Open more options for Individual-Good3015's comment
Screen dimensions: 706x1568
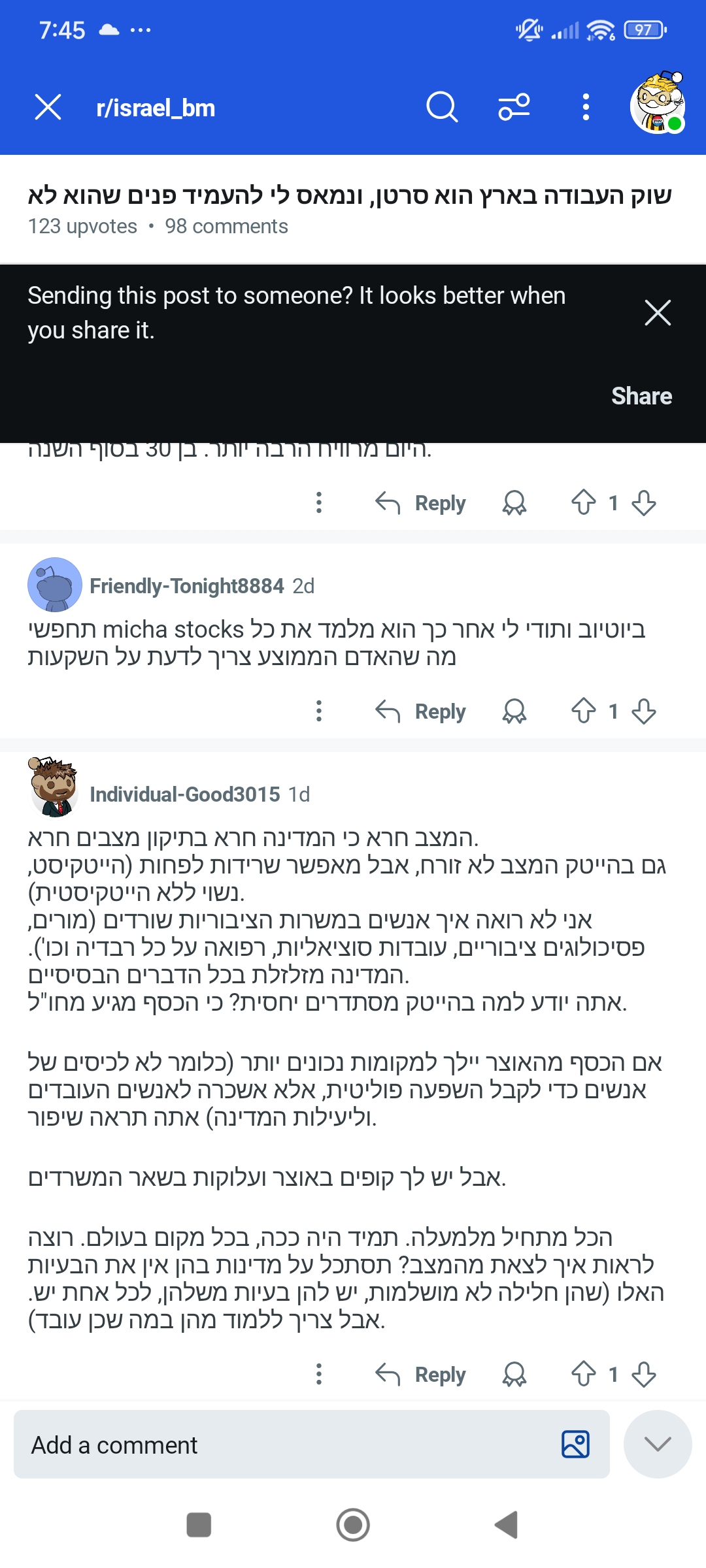click(x=319, y=1375)
